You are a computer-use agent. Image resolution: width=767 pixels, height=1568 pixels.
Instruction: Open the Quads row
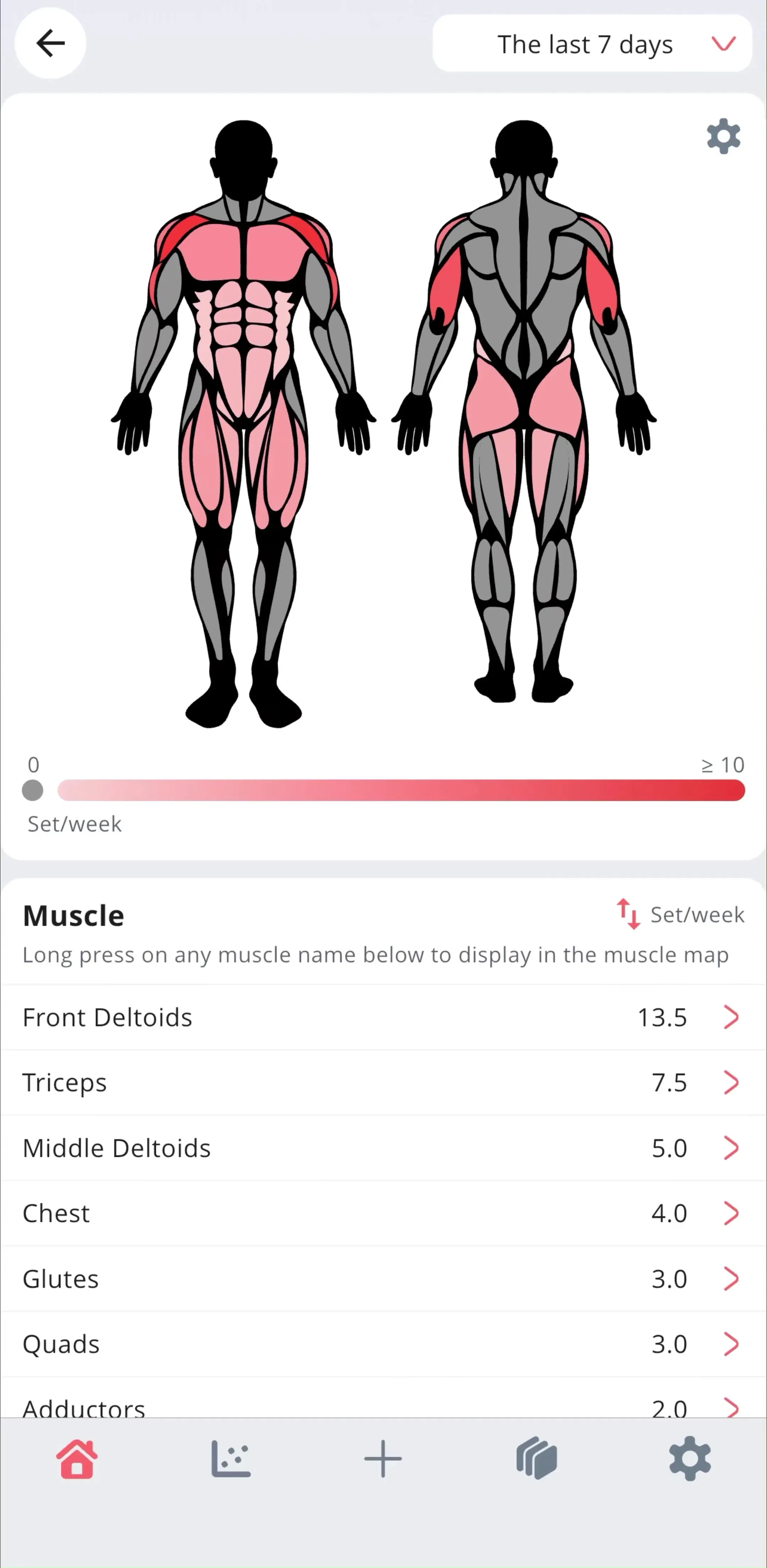(383, 1344)
